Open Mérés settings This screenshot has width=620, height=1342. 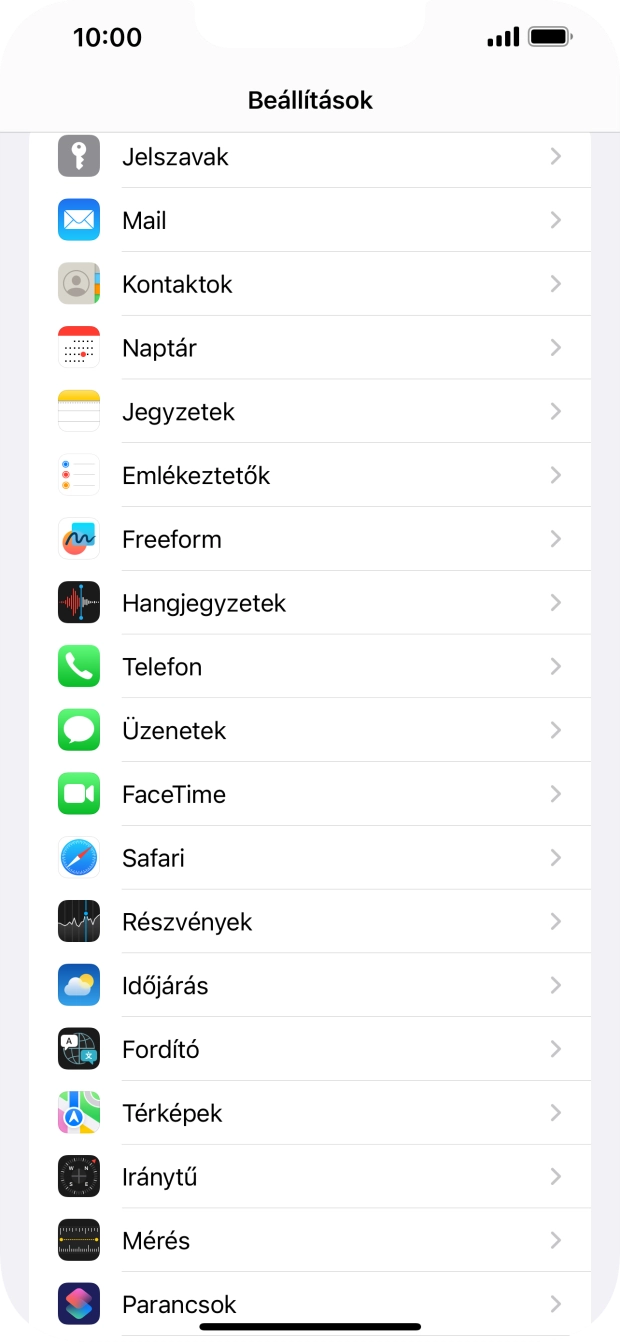[x=310, y=1241]
